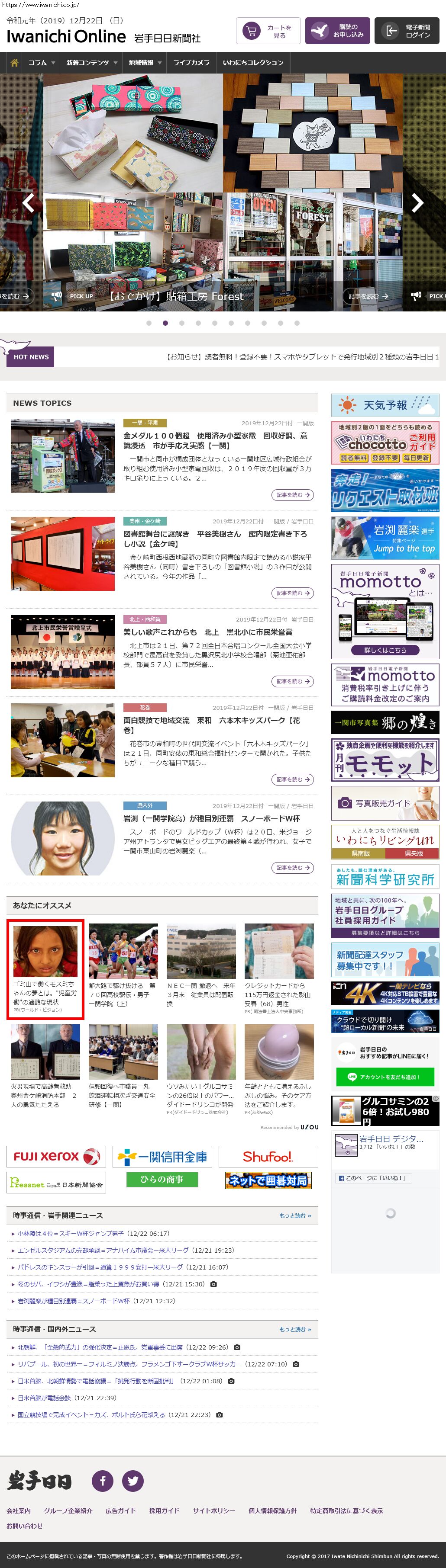
Task: Open 天気予報 weather banner
Action: pyautogui.click(x=385, y=405)
